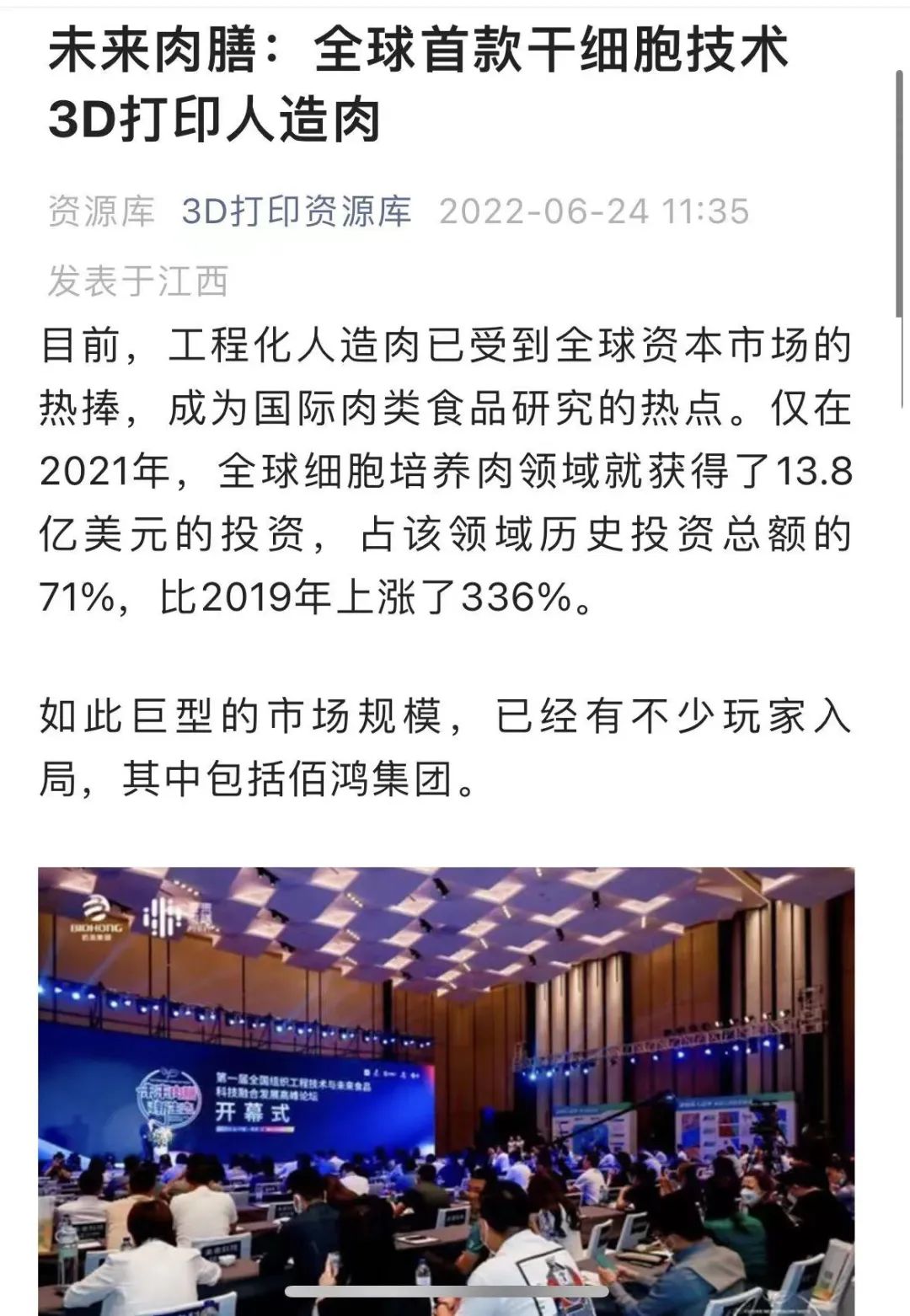Viewport: 910px width, 1316px height.
Task: View the conference photo full screen
Action: coord(446,1087)
